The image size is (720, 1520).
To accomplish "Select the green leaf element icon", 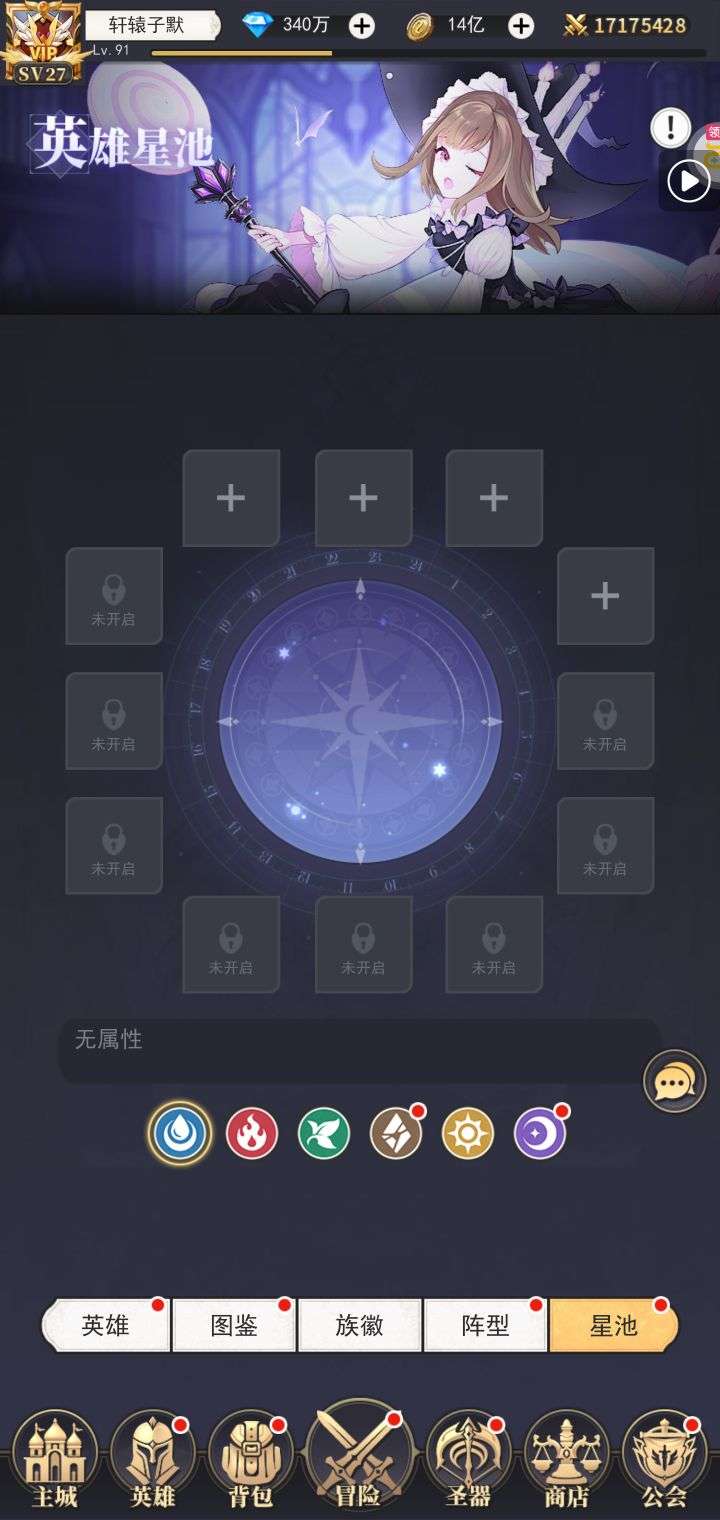I will (x=324, y=1134).
